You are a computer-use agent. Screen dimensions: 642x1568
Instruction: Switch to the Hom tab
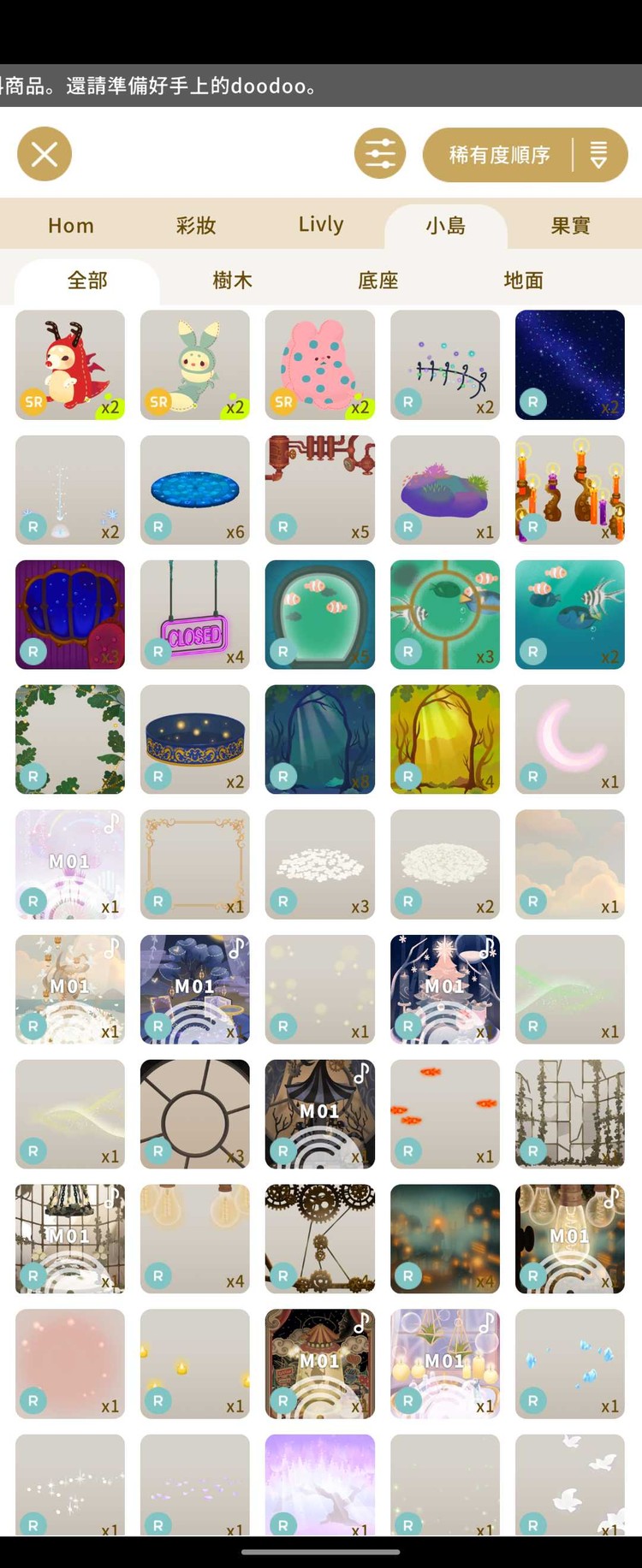(71, 226)
